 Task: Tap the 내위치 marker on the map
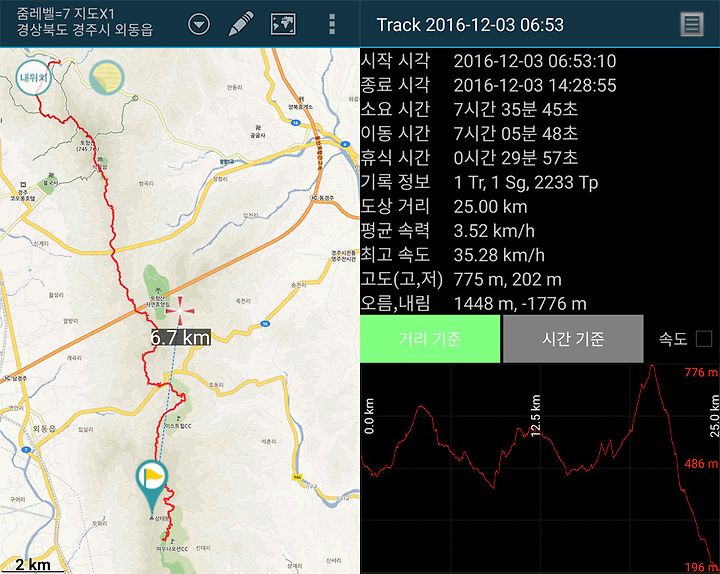coord(33,76)
